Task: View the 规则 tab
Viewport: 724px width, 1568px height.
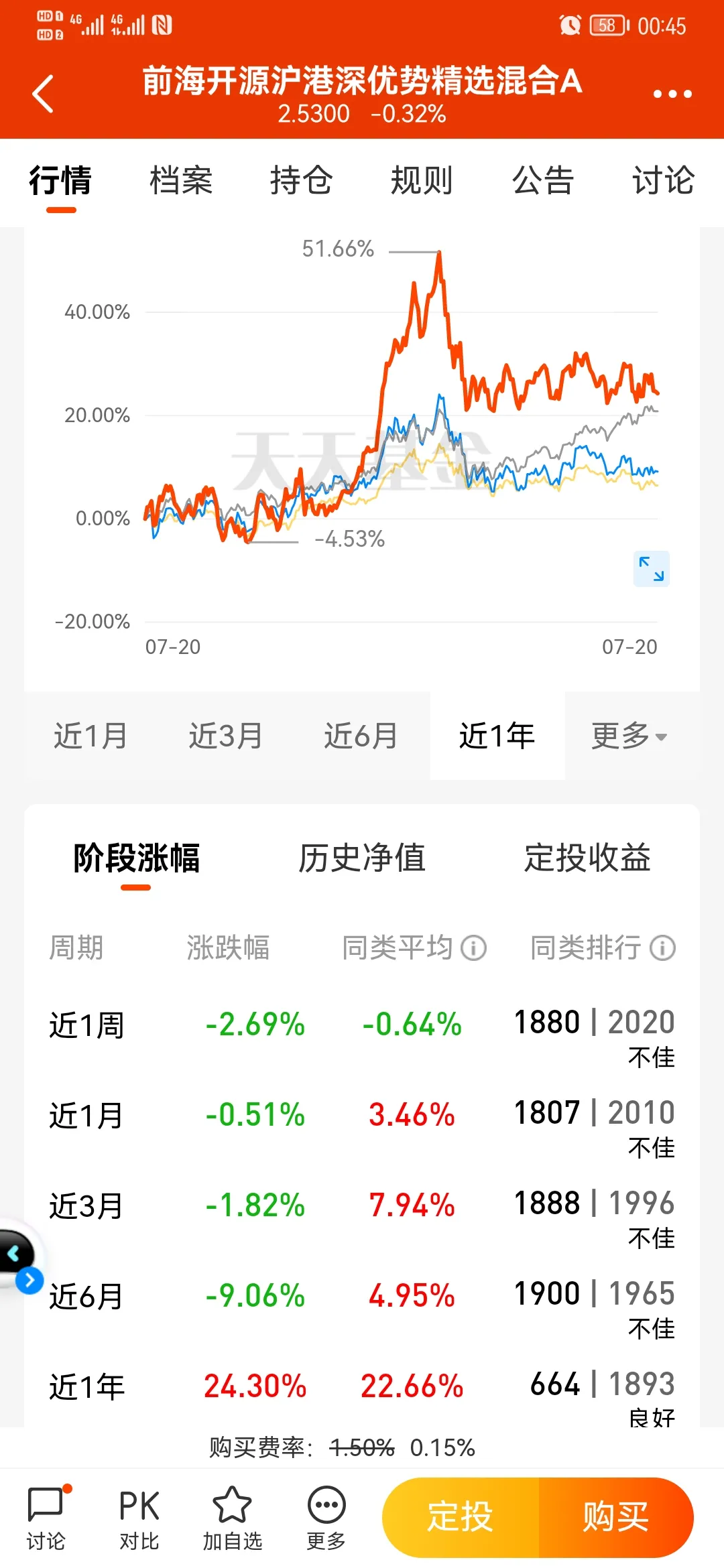Action: (422, 181)
